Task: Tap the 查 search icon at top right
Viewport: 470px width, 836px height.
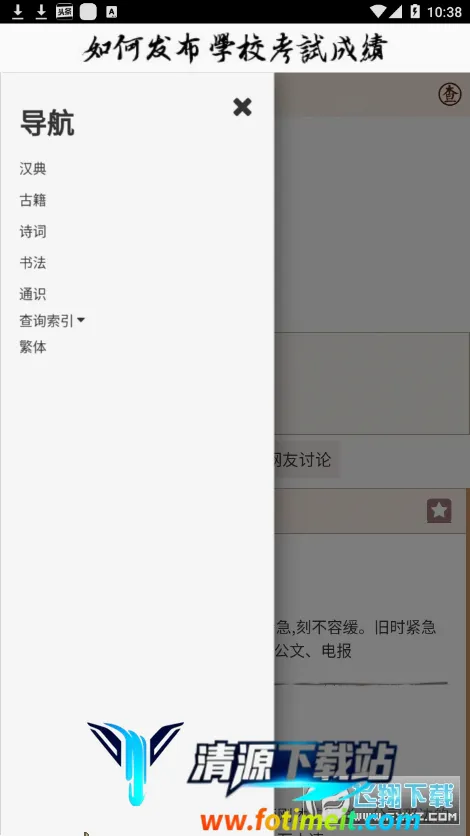Action: 450,95
